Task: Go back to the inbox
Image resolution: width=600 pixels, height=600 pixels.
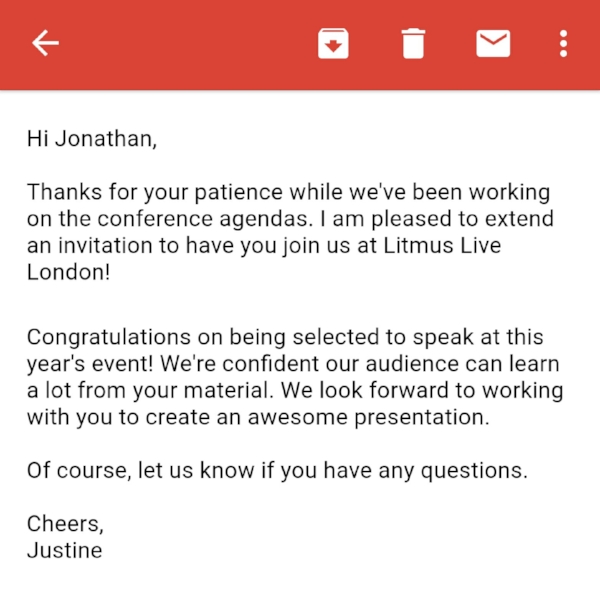Action: (x=45, y=43)
